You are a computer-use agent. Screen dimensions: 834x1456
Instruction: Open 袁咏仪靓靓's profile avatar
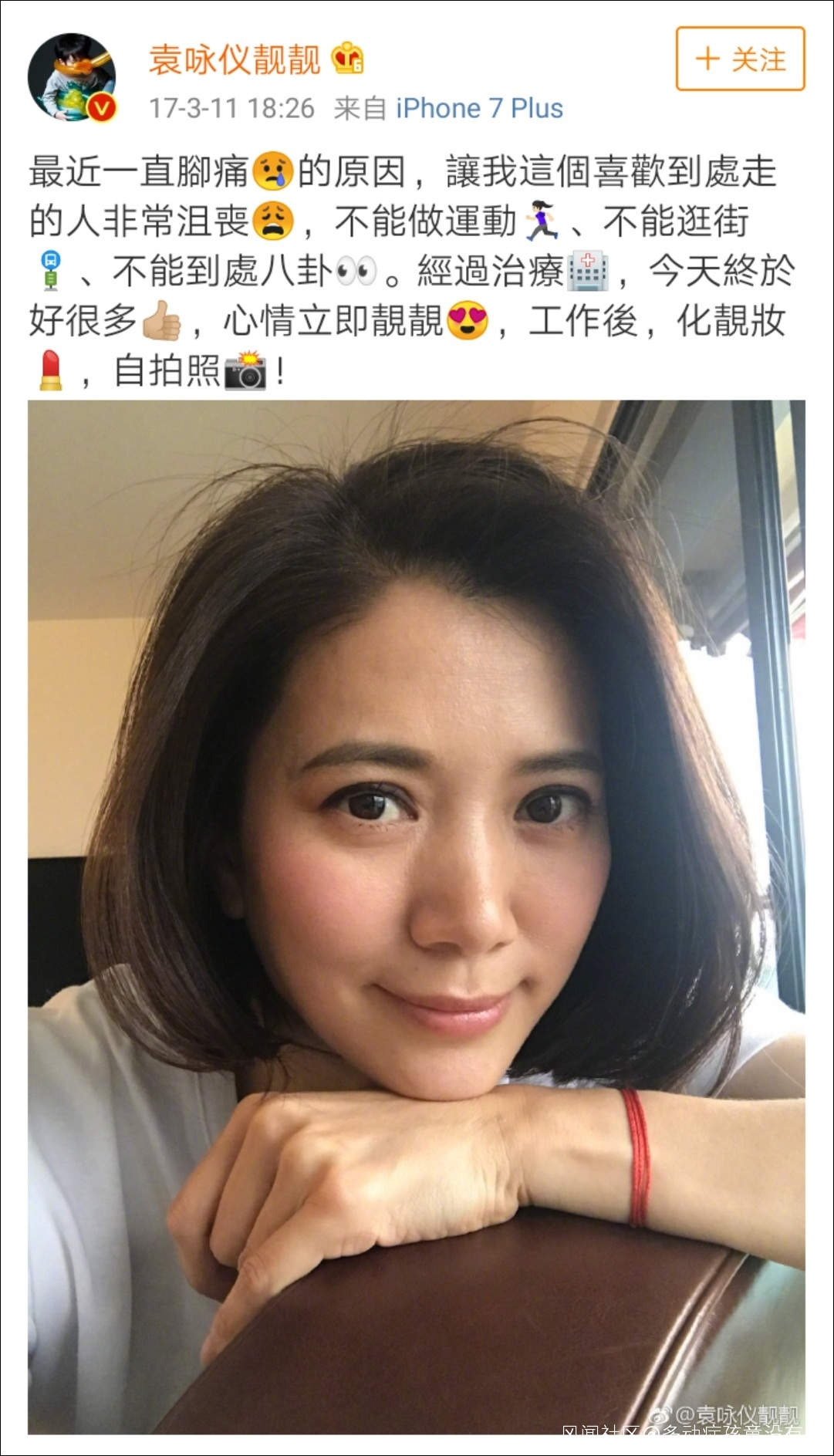[x=72, y=77]
